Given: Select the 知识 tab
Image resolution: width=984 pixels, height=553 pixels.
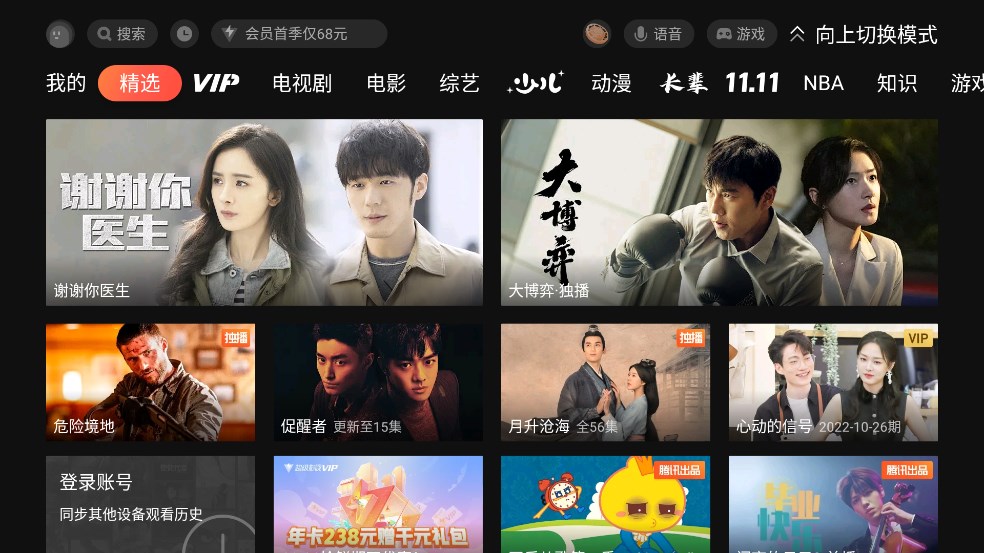Looking at the screenshot, I should (x=897, y=83).
